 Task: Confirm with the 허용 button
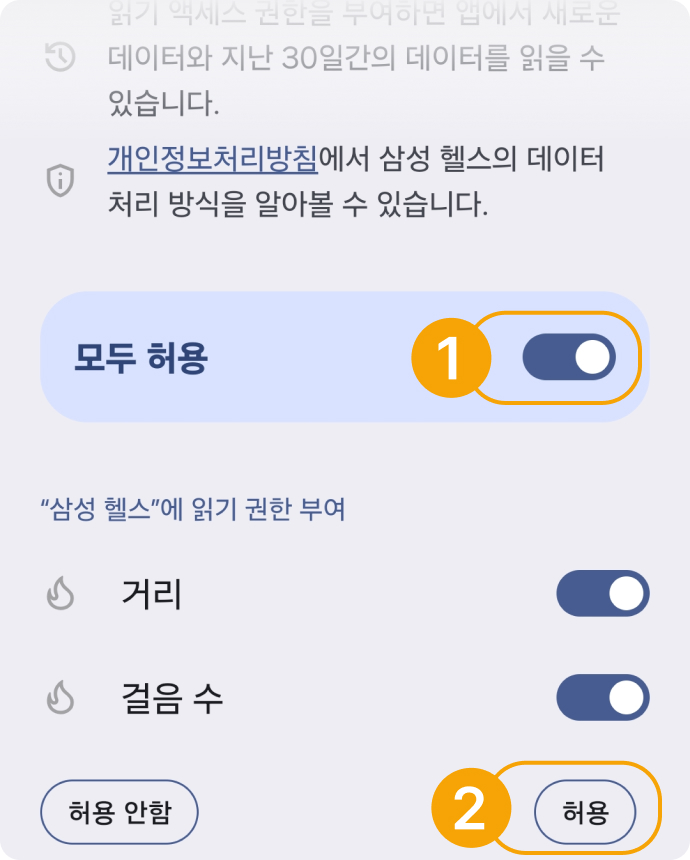point(585,812)
